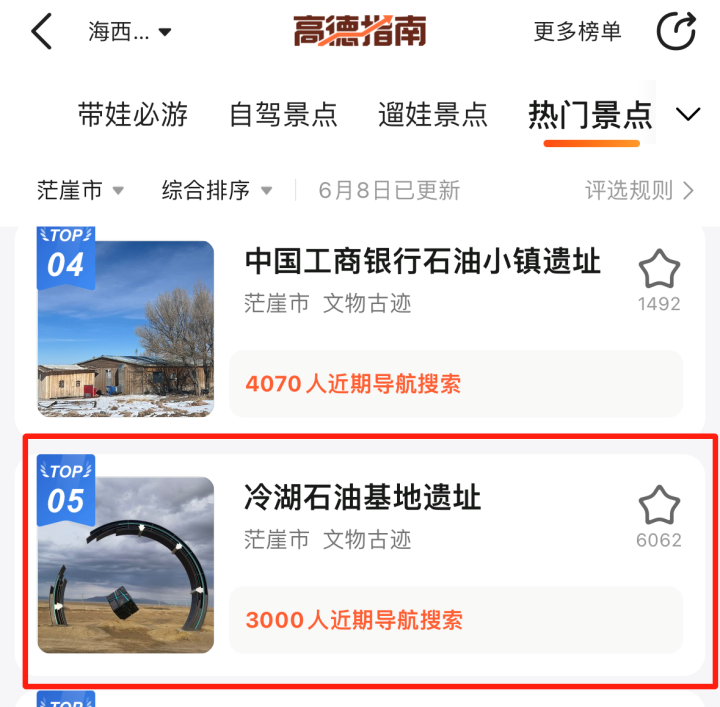Open 更多榜单 for more rankings

[577, 32]
